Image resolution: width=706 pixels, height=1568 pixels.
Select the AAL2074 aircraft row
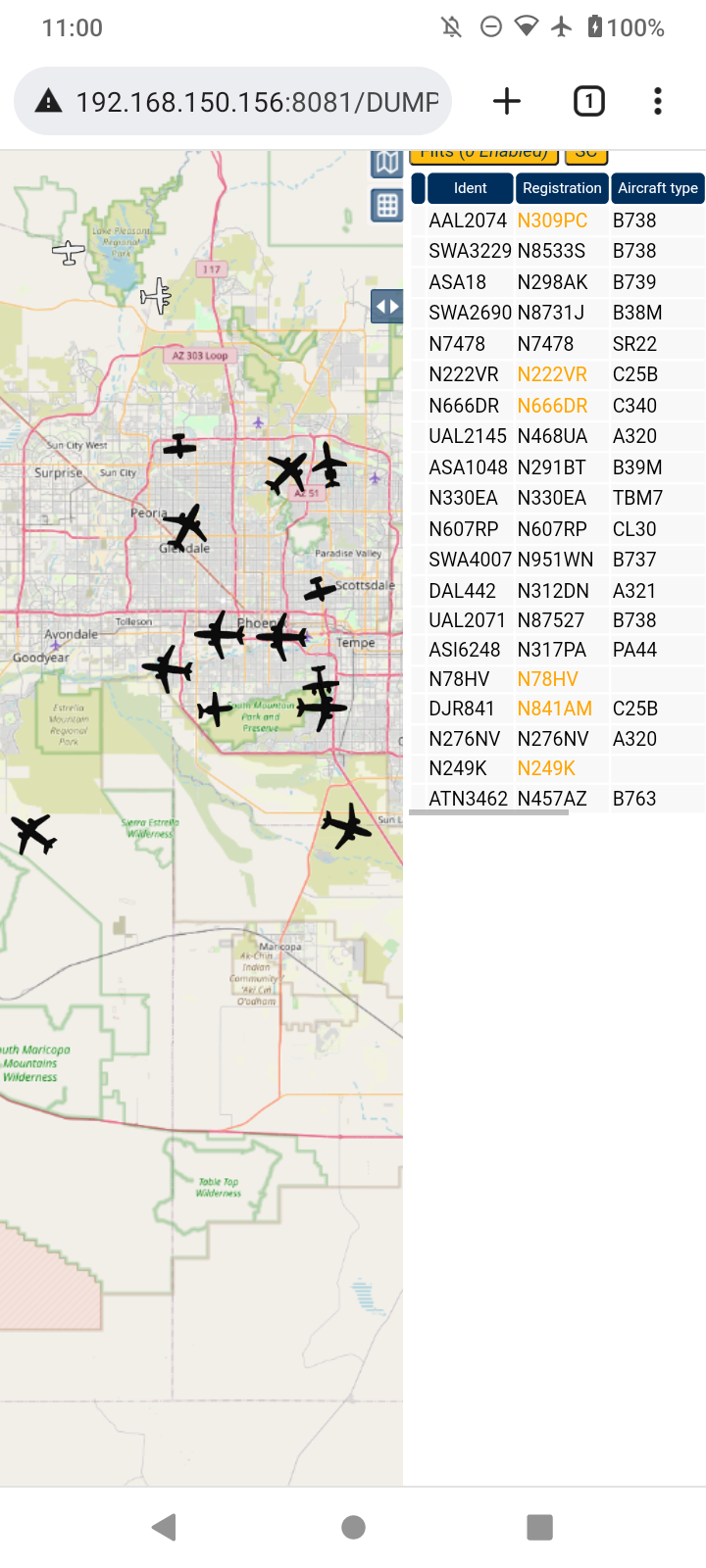tap(557, 220)
